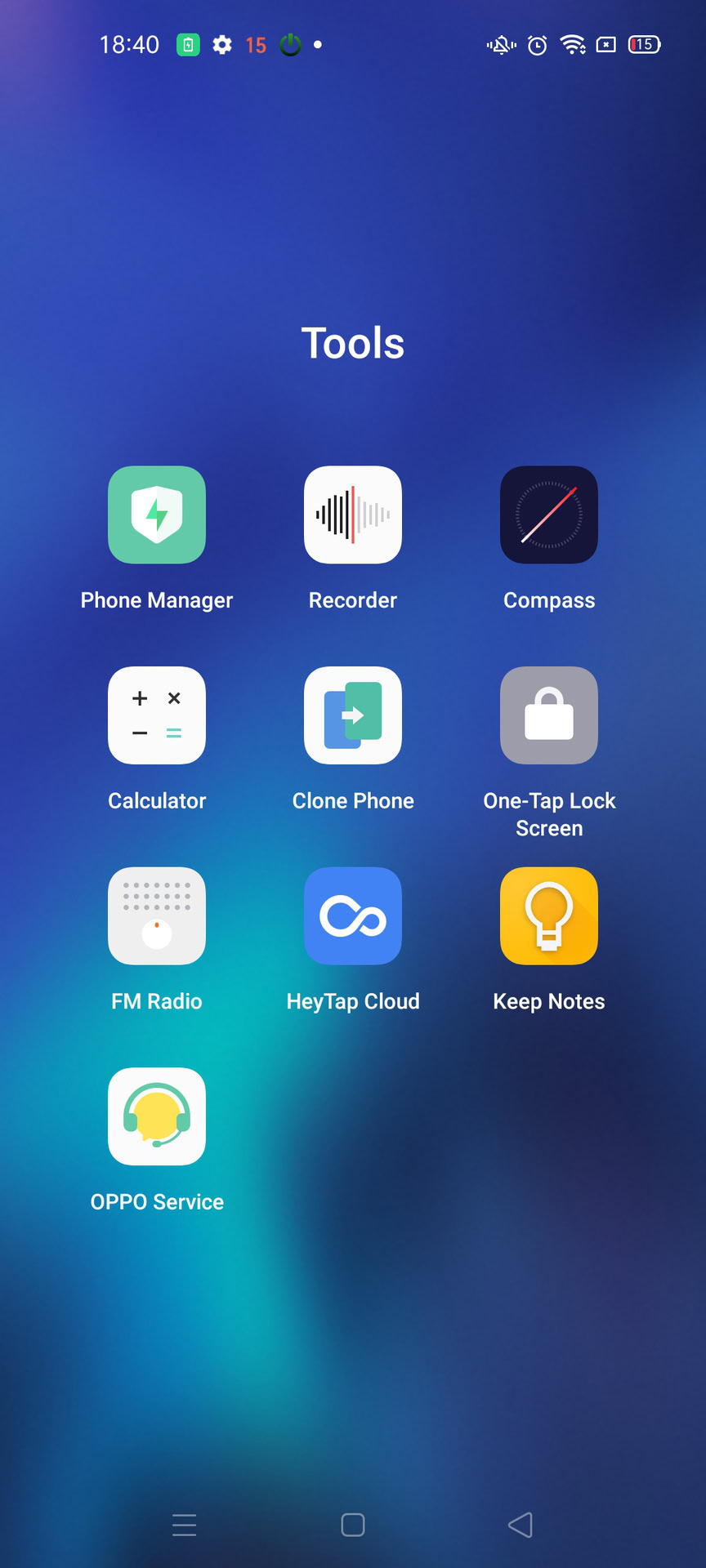Image resolution: width=706 pixels, height=1568 pixels.
Task: Open Clone Phone
Action: pyautogui.click(x=353, y=715)
